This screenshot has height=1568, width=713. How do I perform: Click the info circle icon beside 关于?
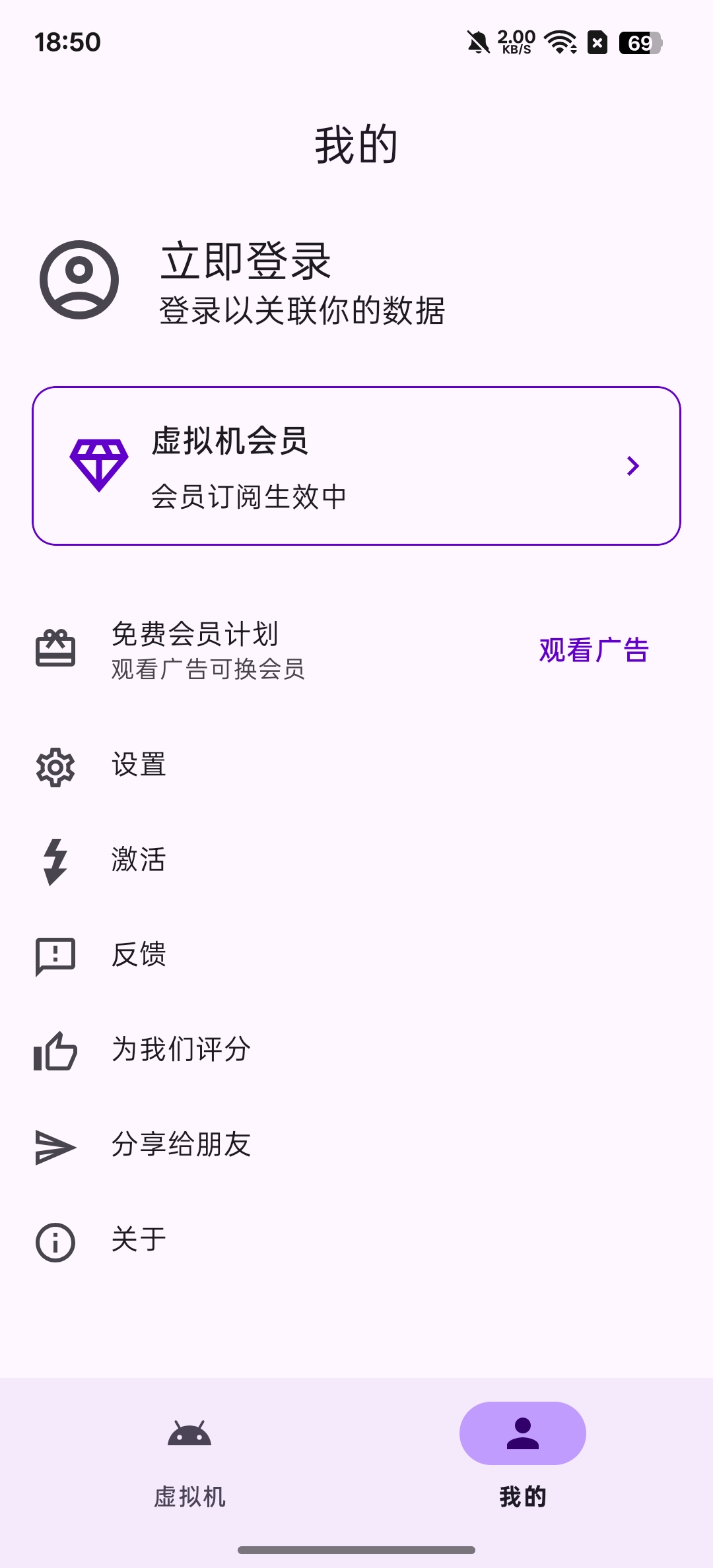click(x=55, y=1241)
